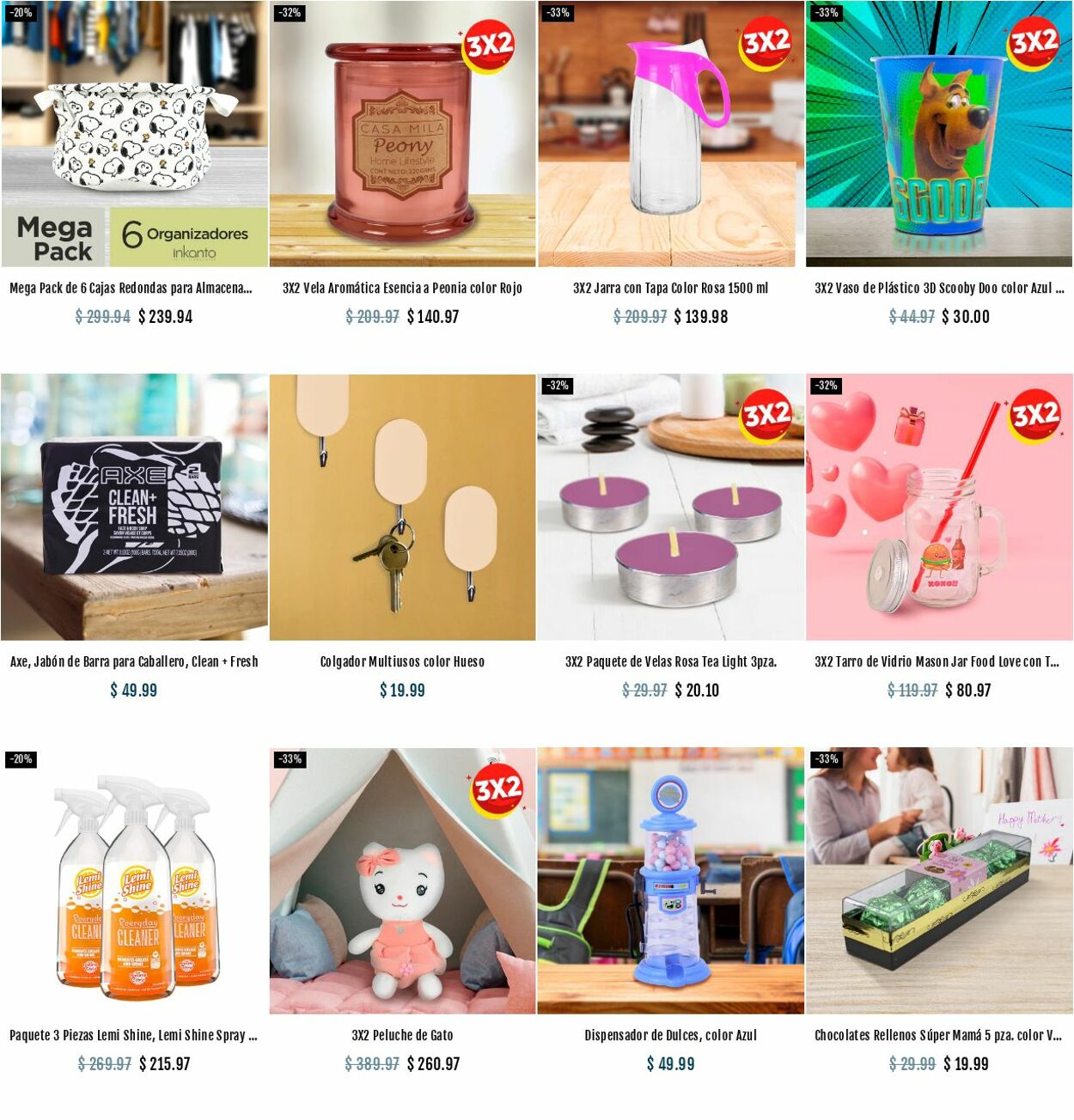
Task: Select the Tarro de Vidrio Mason Jar product
Action: [939, 507]
